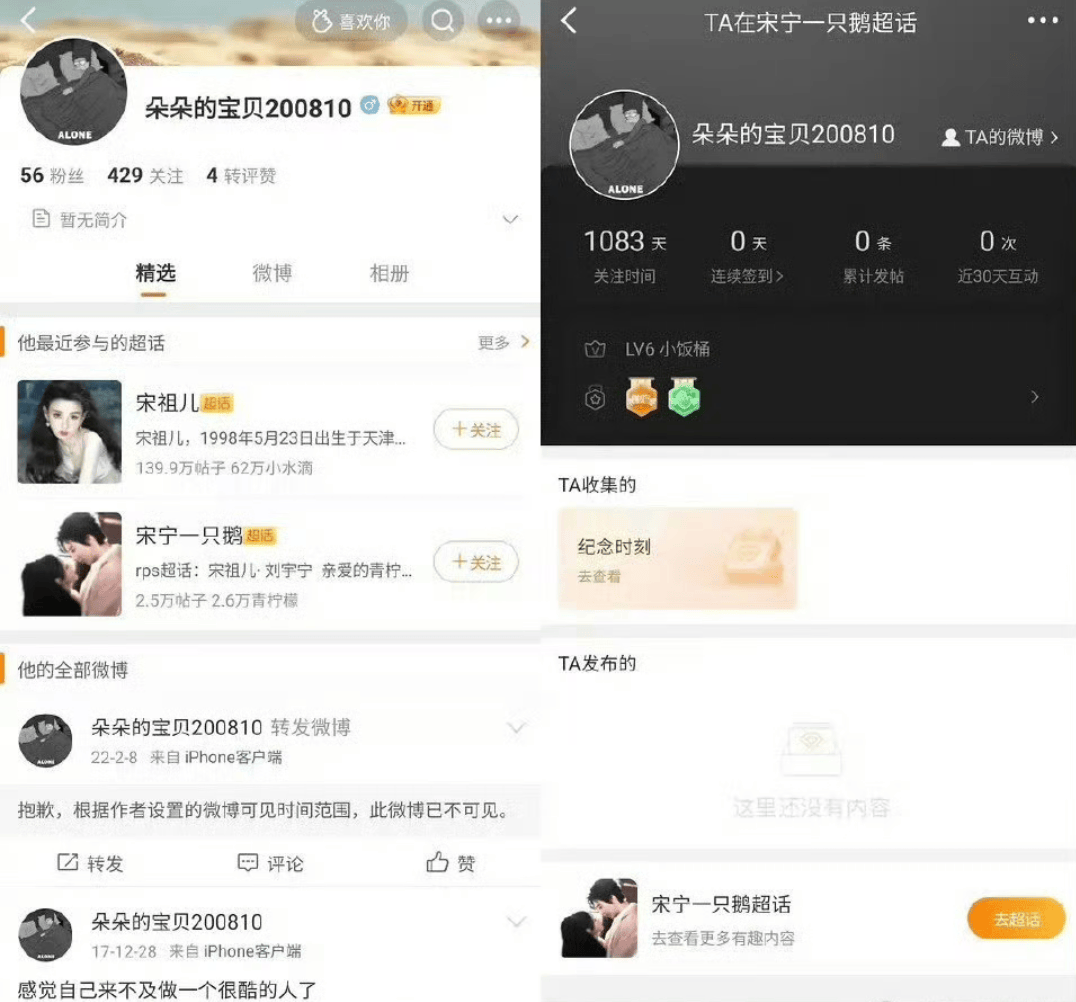The image size is (1076, 1002).
Task: Open 更多 for recently joined supertopics
Action: (503, 343)
